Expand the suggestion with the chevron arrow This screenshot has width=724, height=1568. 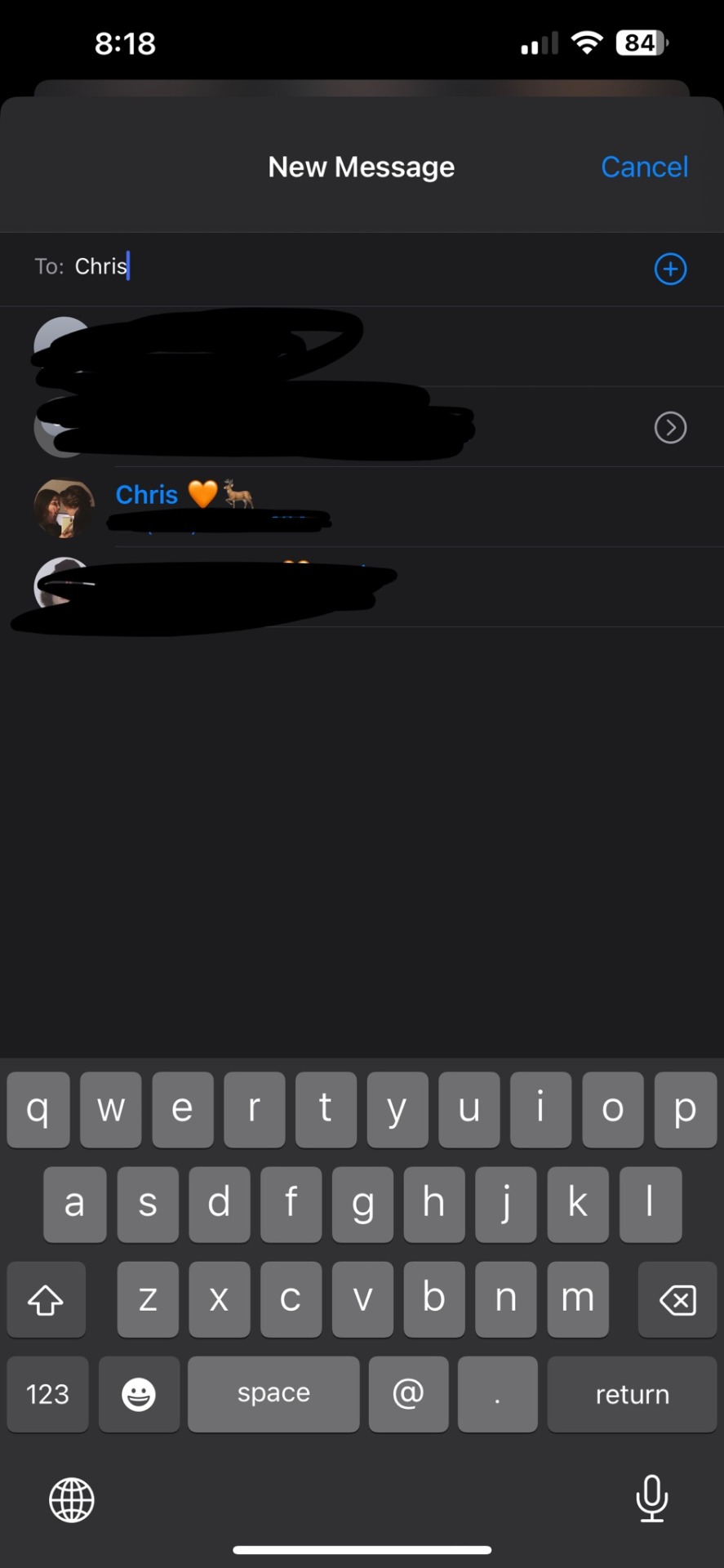pos(670,427)
